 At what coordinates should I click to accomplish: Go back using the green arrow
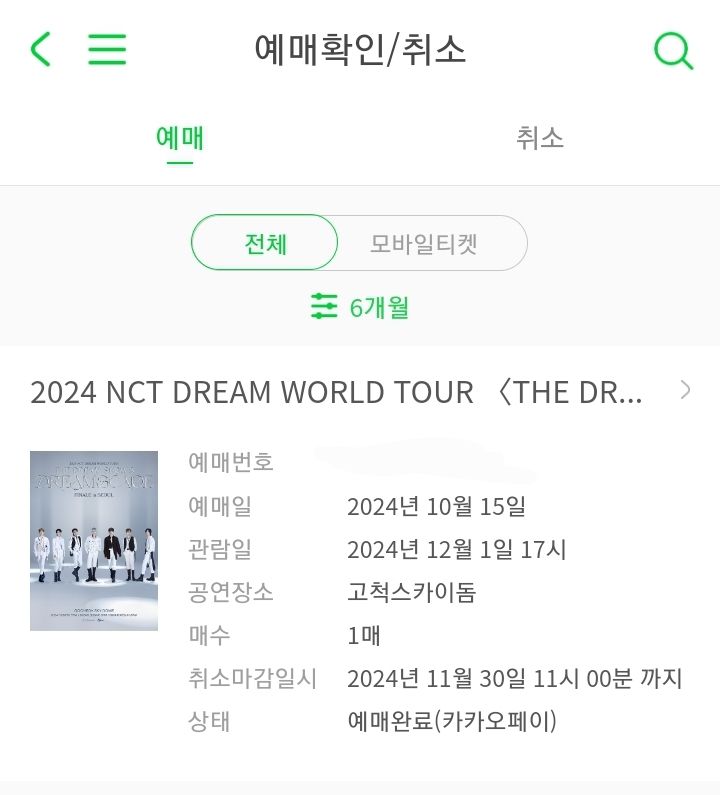tap(41, 49)
